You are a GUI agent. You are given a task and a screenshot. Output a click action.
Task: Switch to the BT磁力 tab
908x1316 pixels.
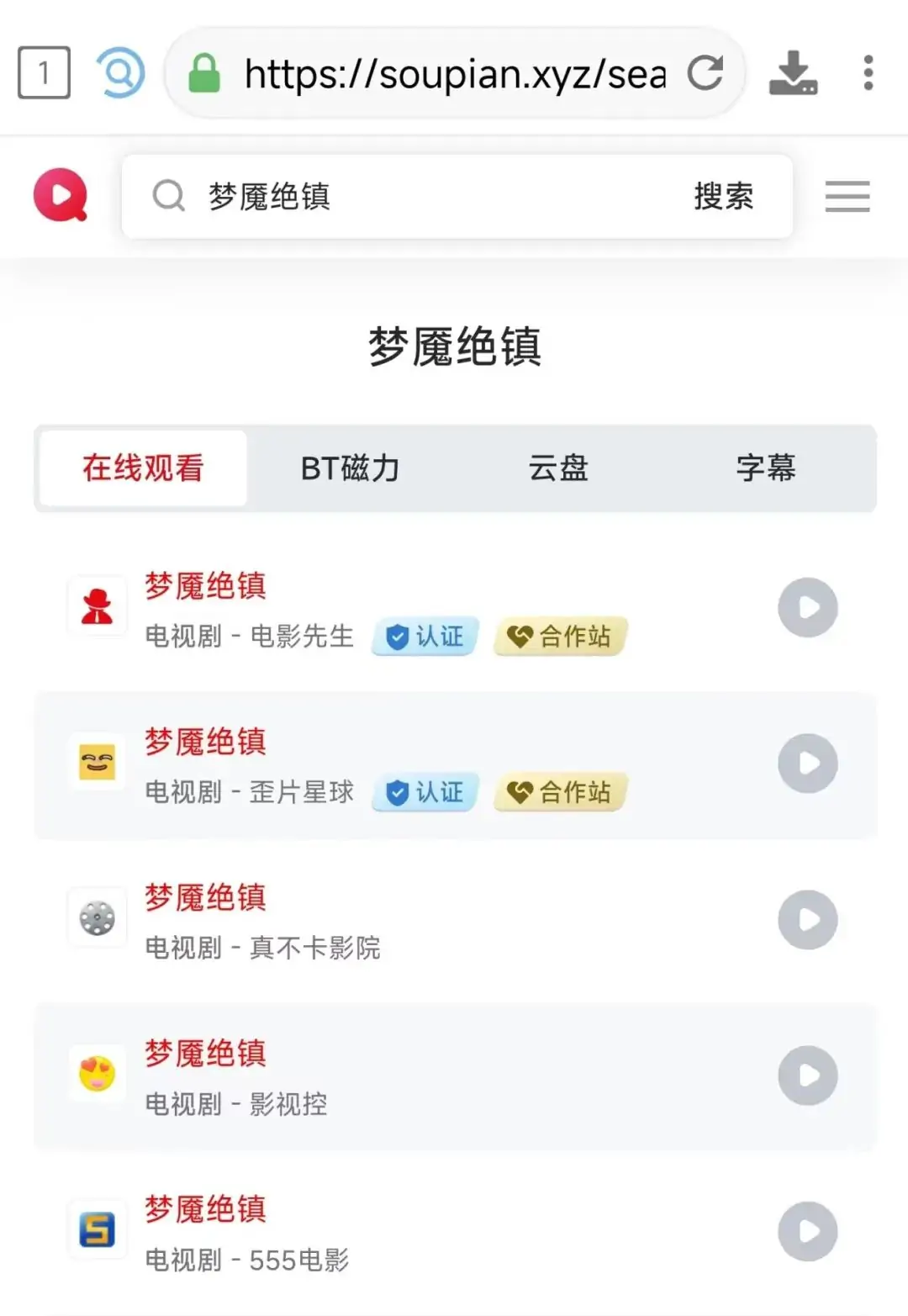click(x=351, y=468)
